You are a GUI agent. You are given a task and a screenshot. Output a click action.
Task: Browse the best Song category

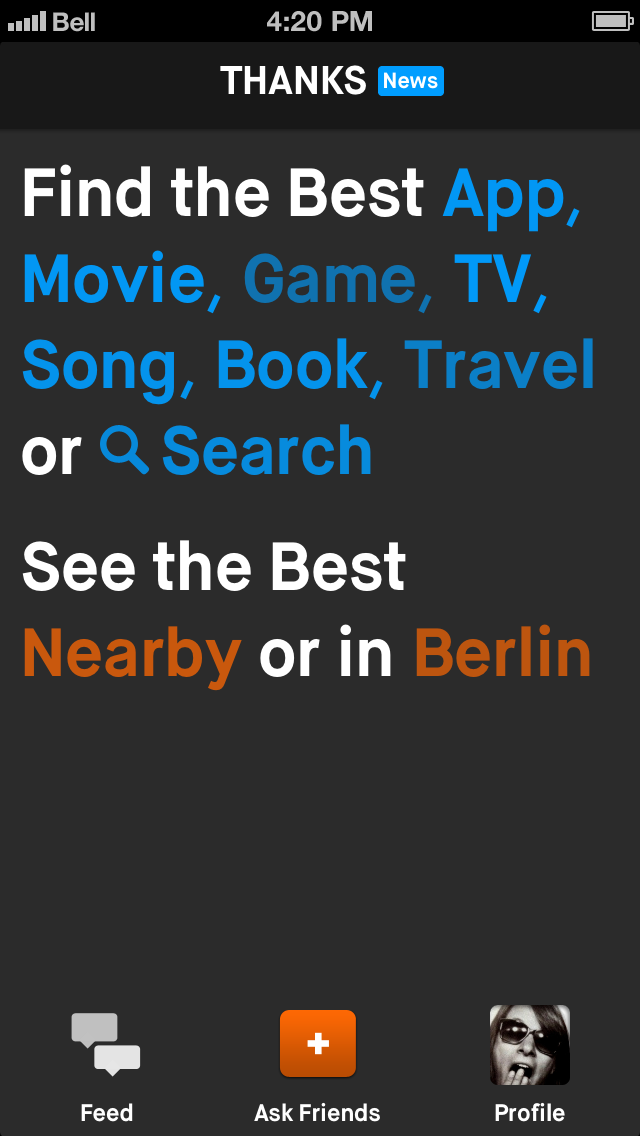[x=99, y=366]
